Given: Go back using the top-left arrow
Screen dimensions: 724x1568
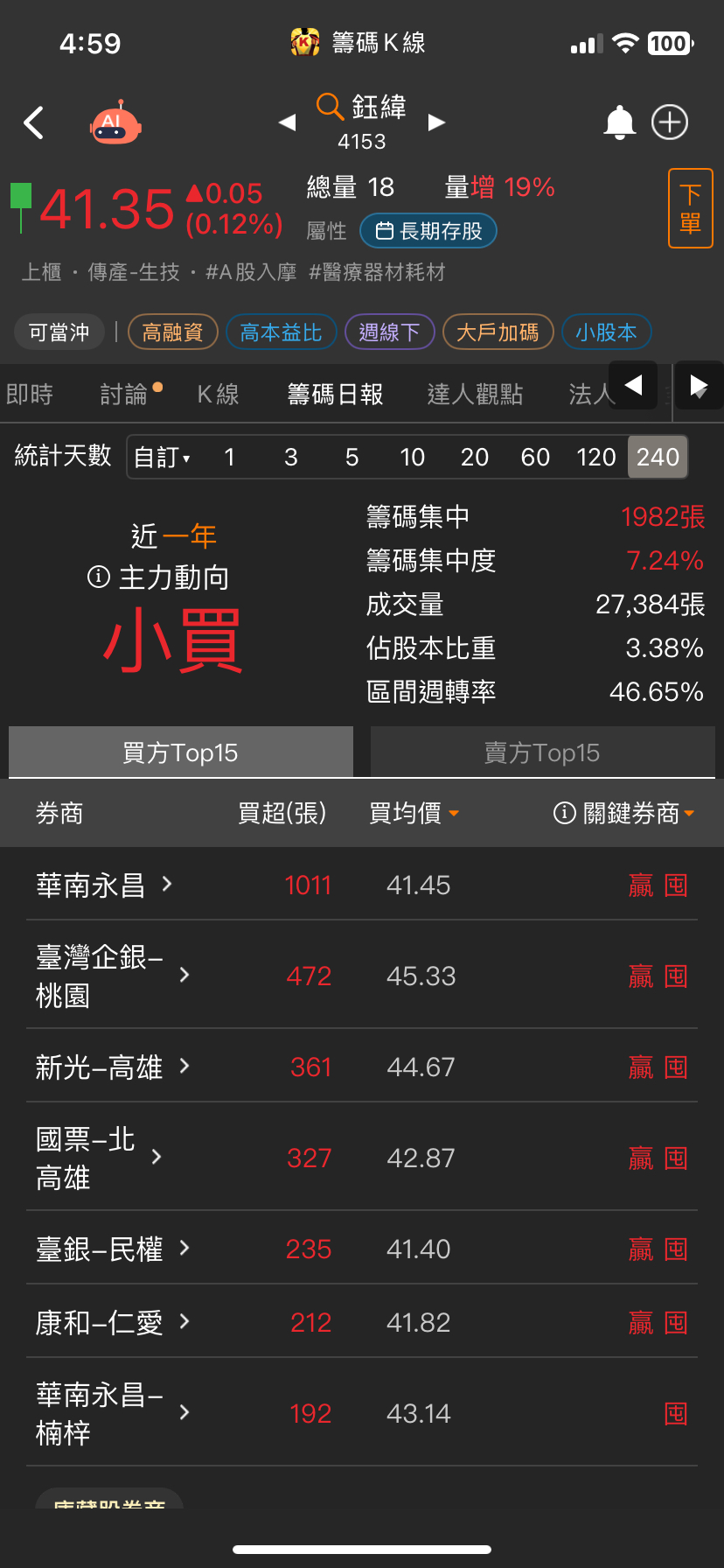Looking at the screenshot, I should click(34, 123).
